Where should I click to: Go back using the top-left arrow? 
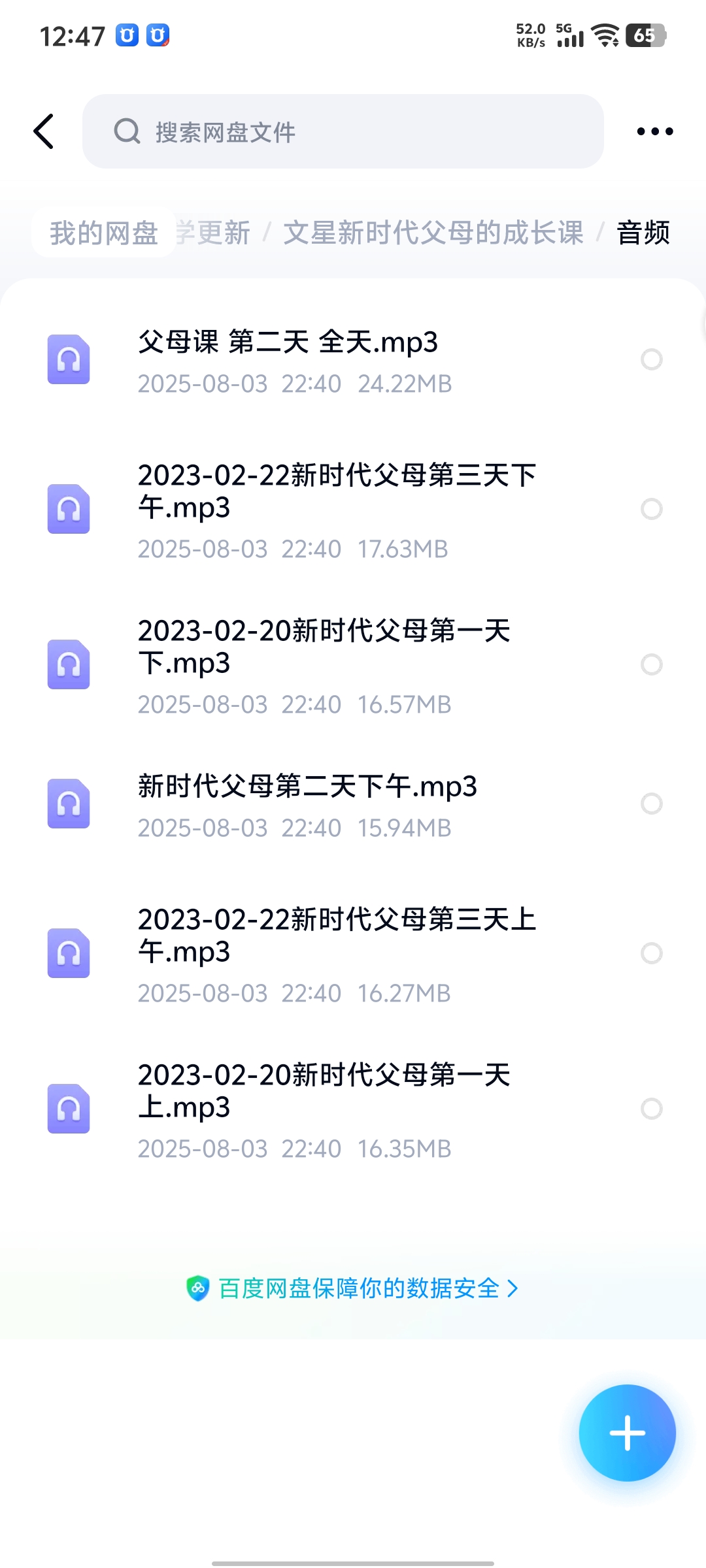click(x=44, y=131)
